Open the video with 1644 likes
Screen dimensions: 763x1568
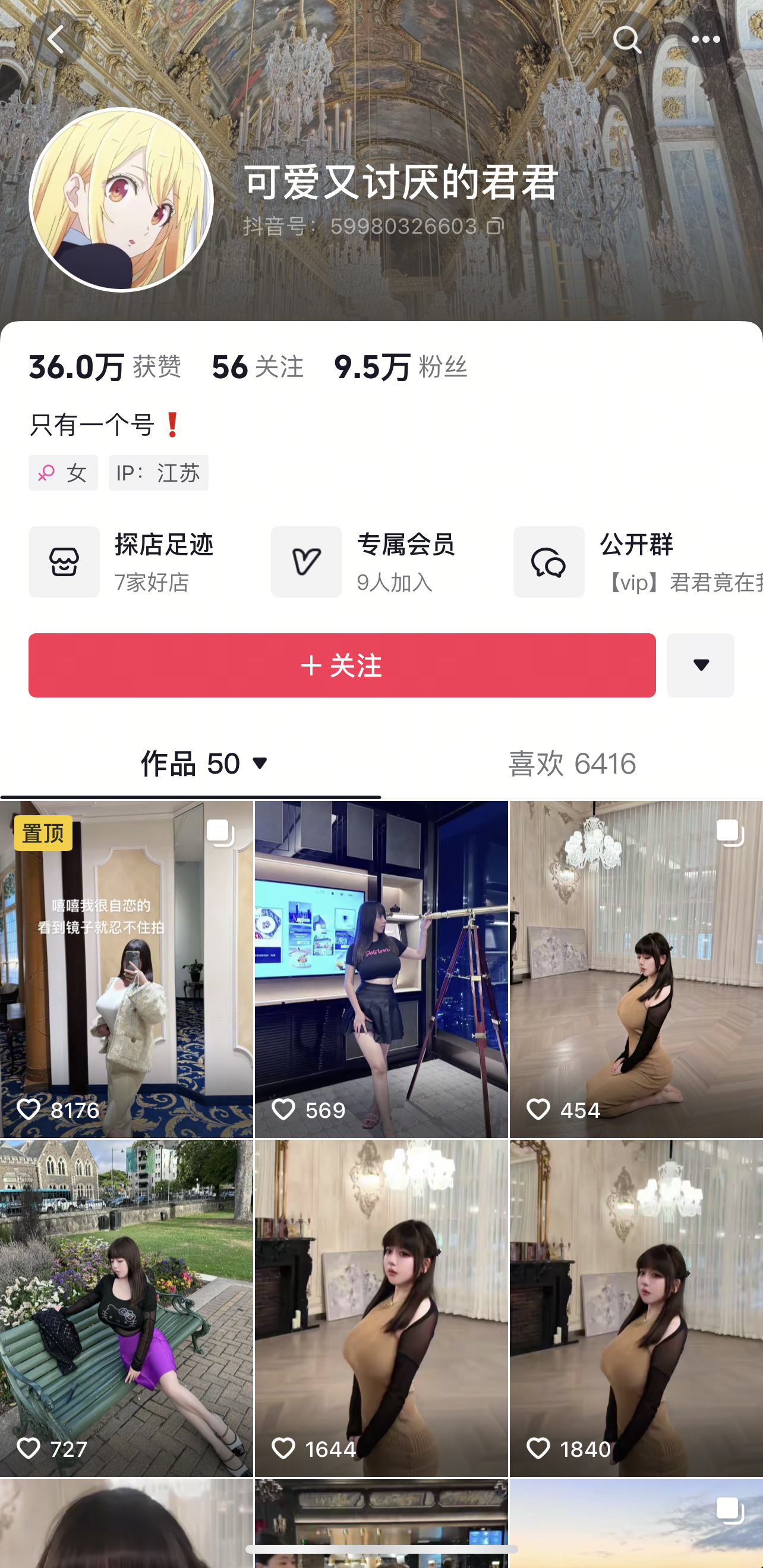pos(381,1308)
